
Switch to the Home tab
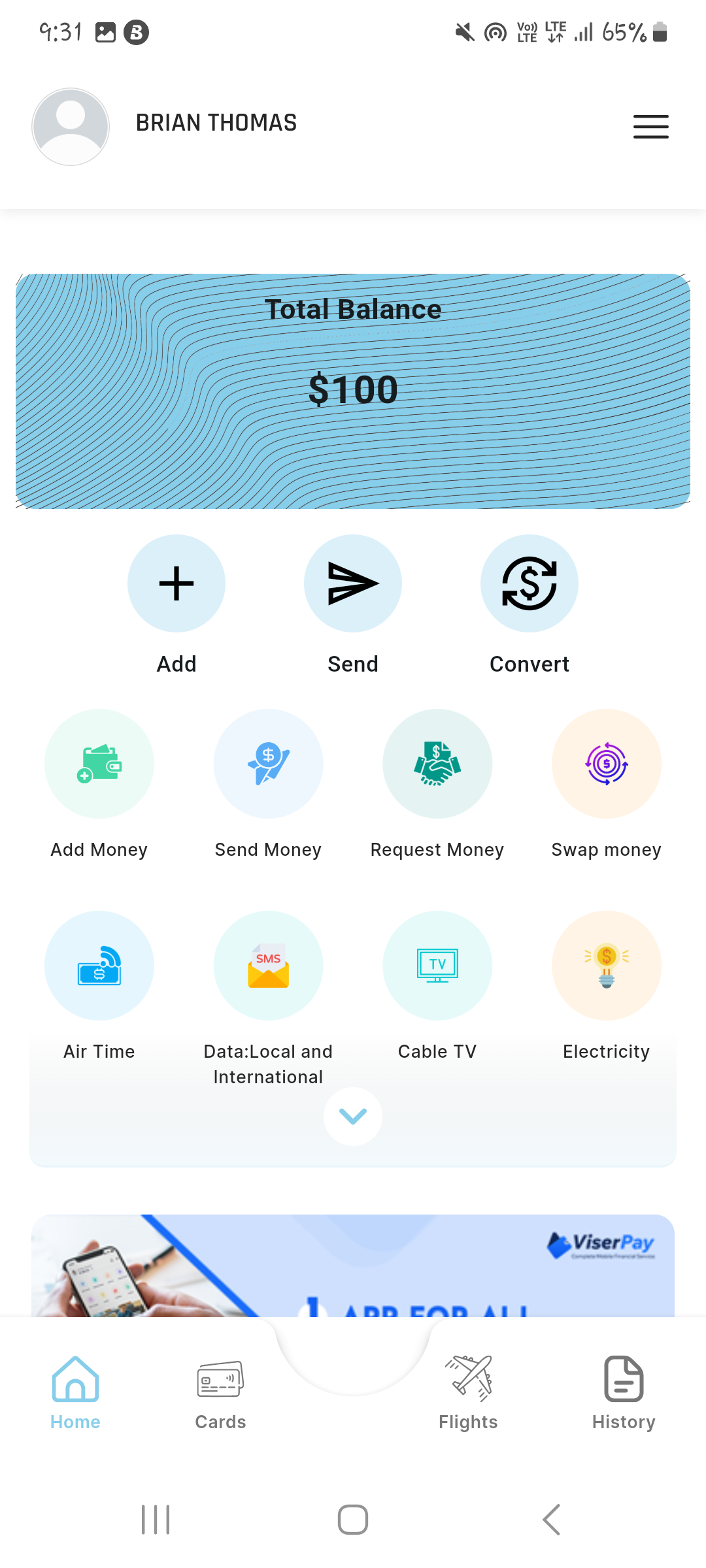tap(75, 1392)
